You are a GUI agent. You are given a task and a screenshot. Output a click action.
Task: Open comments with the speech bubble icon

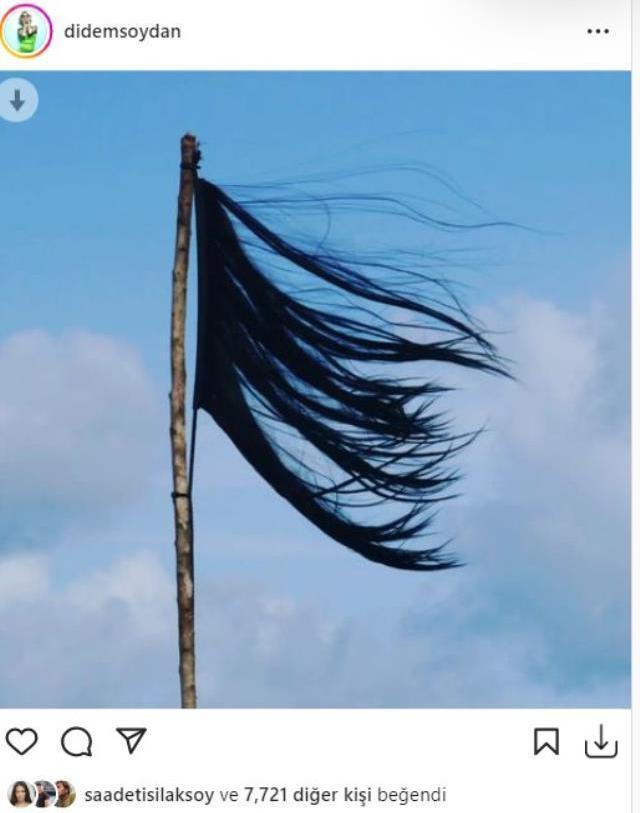pyautogui.click(x=76, y=741)
